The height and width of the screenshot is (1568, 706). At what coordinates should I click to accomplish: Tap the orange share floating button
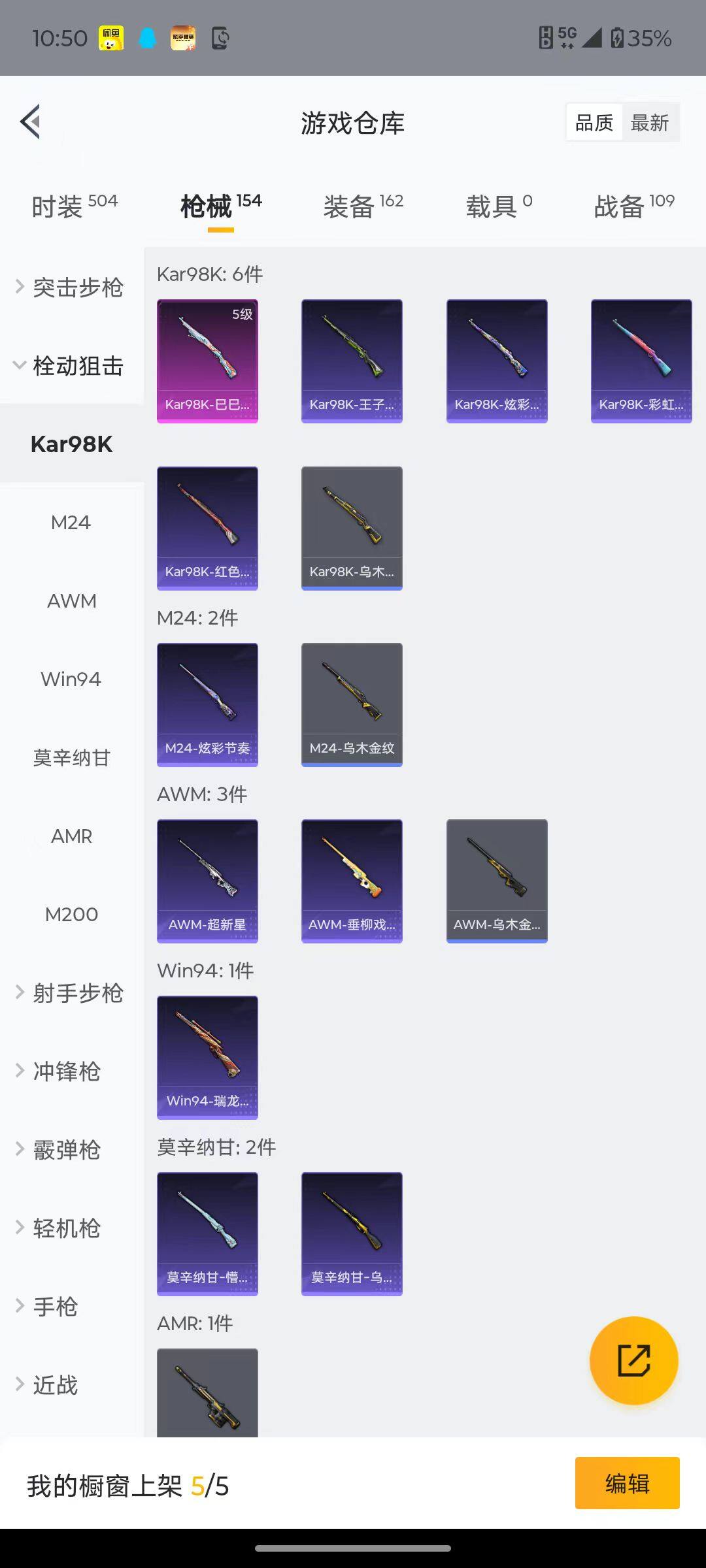(x=633, y=1361)
